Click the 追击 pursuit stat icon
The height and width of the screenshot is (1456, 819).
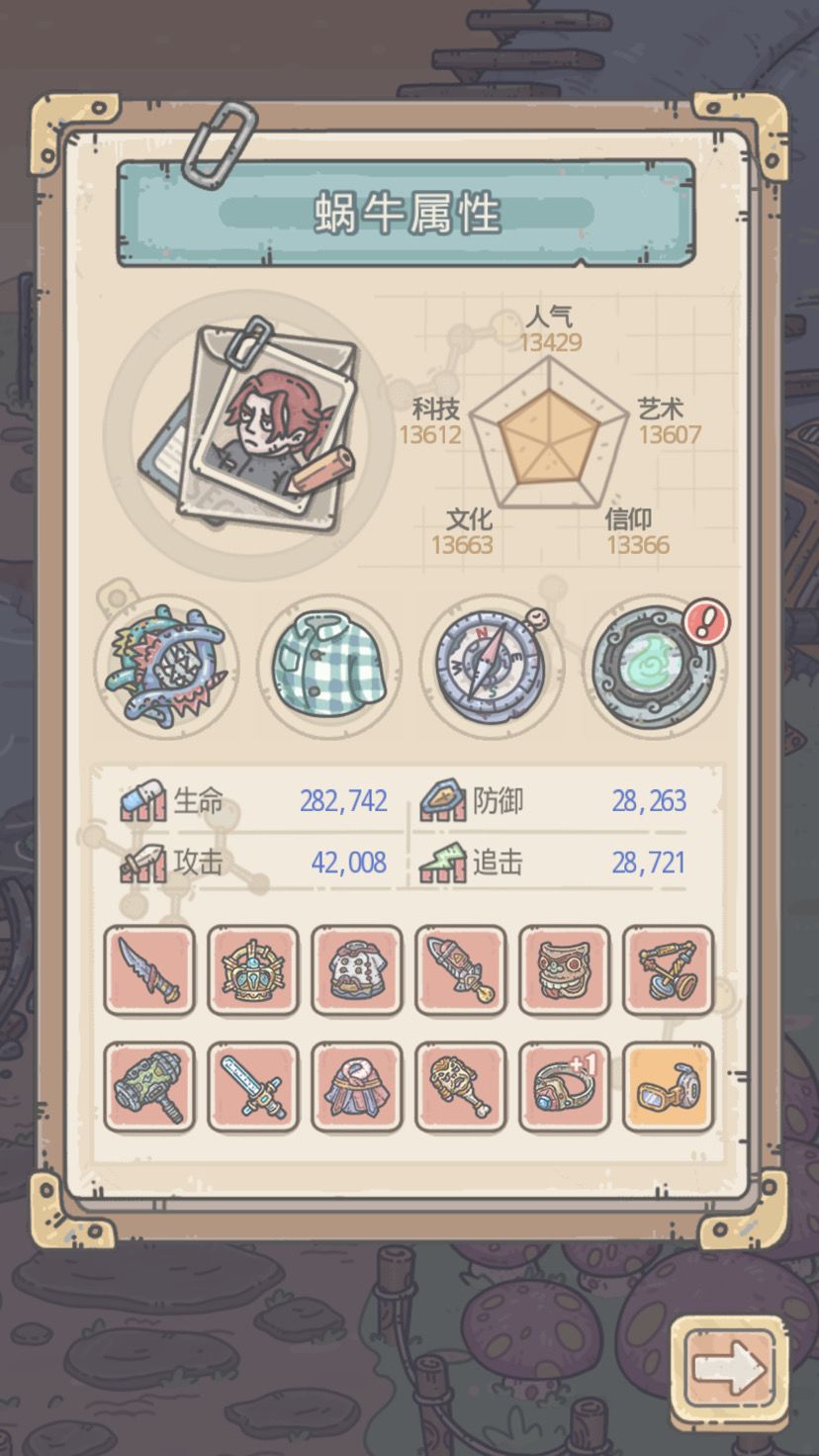(445, 862)
